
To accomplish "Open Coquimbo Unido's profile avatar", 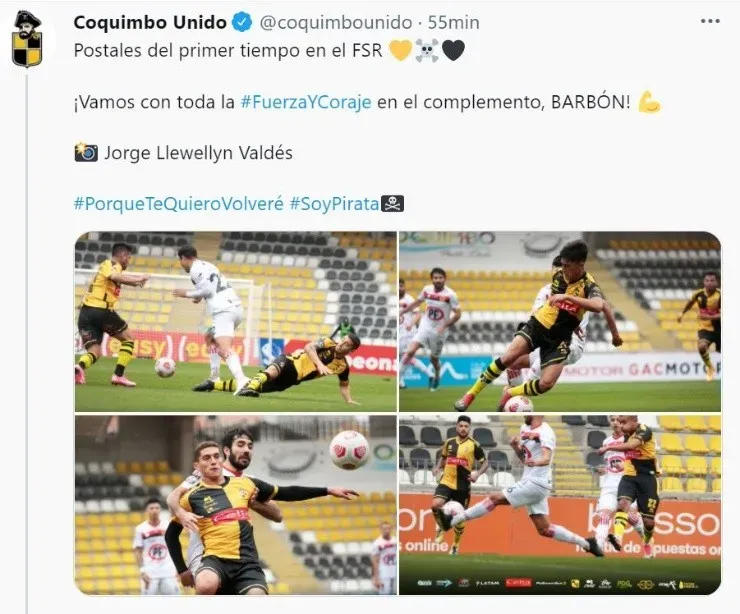I will (27, 39).
